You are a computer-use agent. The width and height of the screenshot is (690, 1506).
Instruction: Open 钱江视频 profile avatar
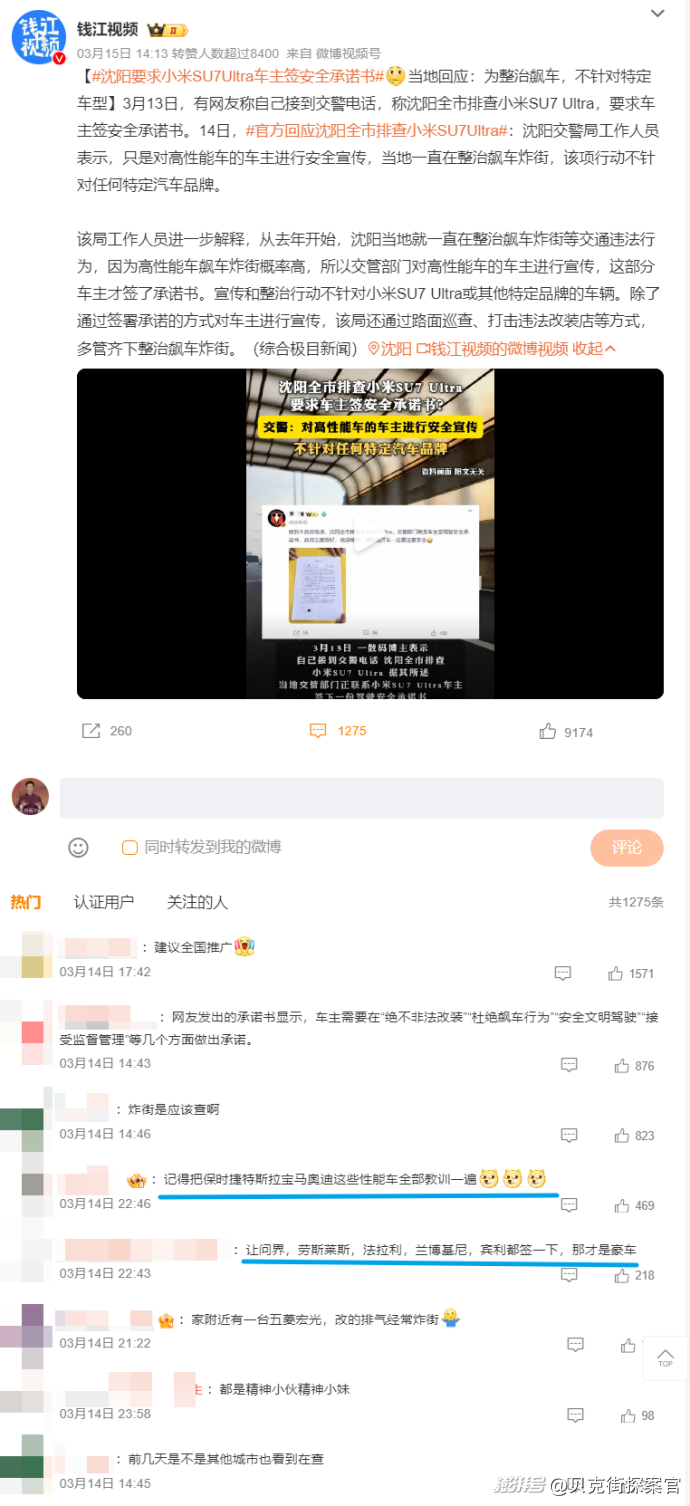(x=39, y=38)
